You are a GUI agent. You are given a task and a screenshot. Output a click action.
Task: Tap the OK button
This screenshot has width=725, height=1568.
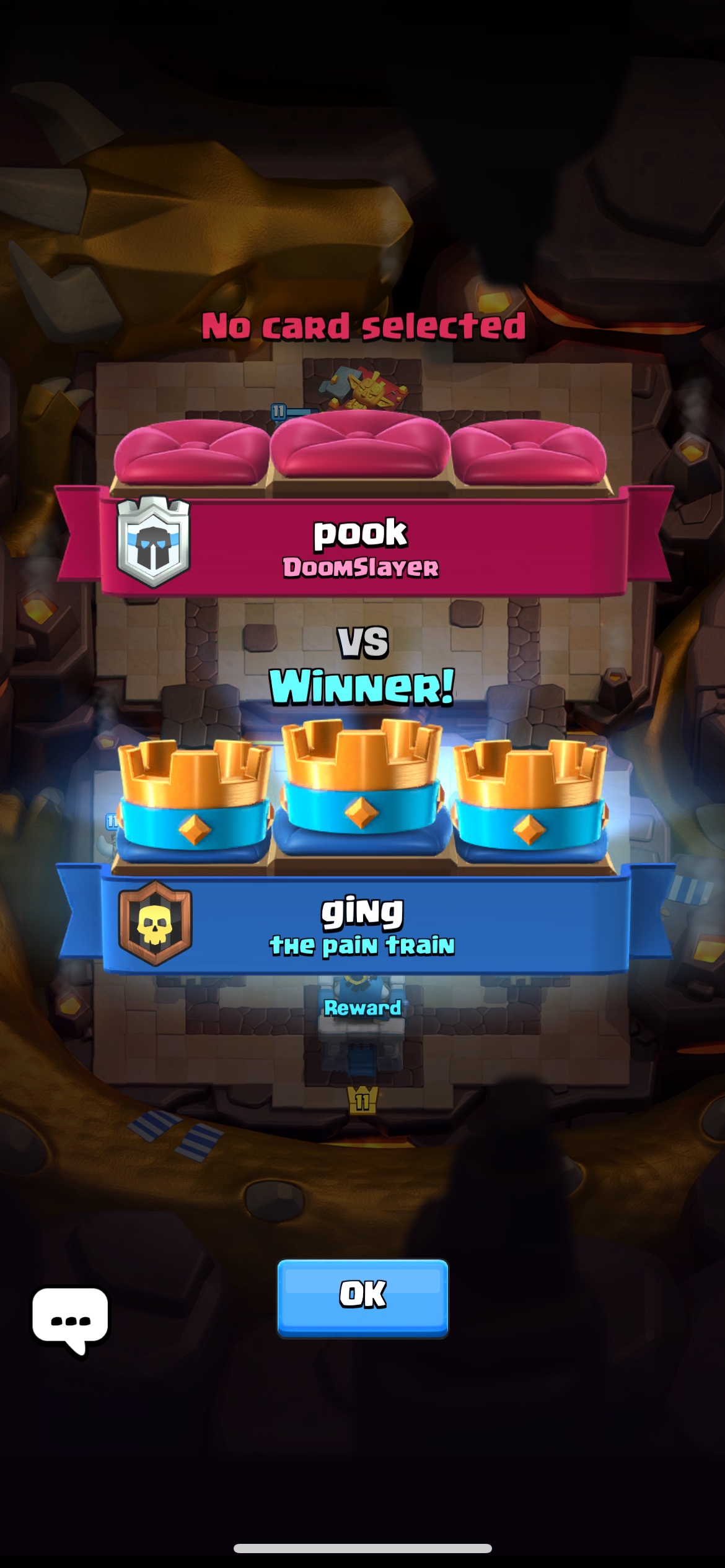click(x=362, y=1297)
